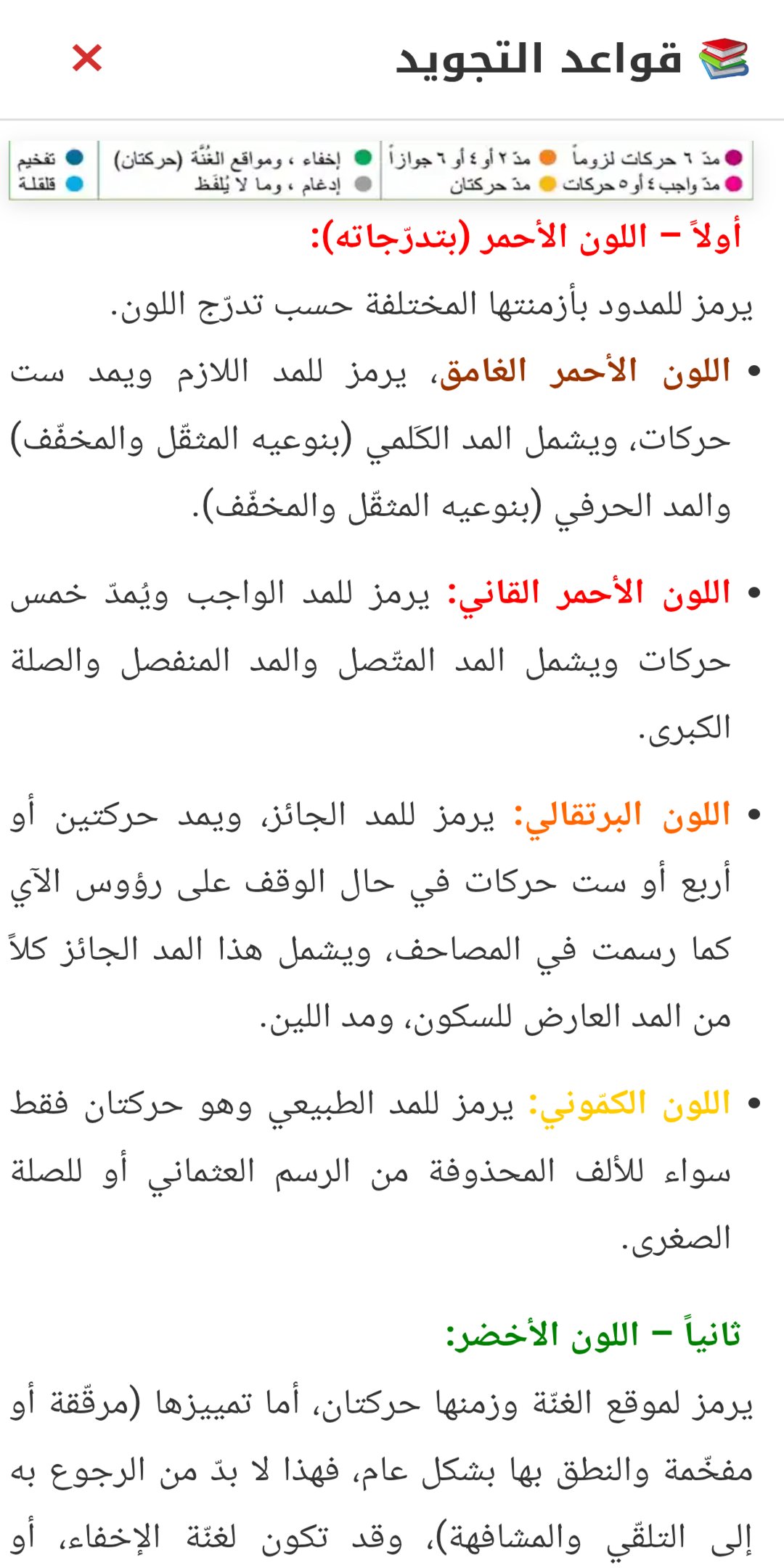Toggle the إخفاء legend entry
Screen dimensions: 784x1568
point(240,157)
